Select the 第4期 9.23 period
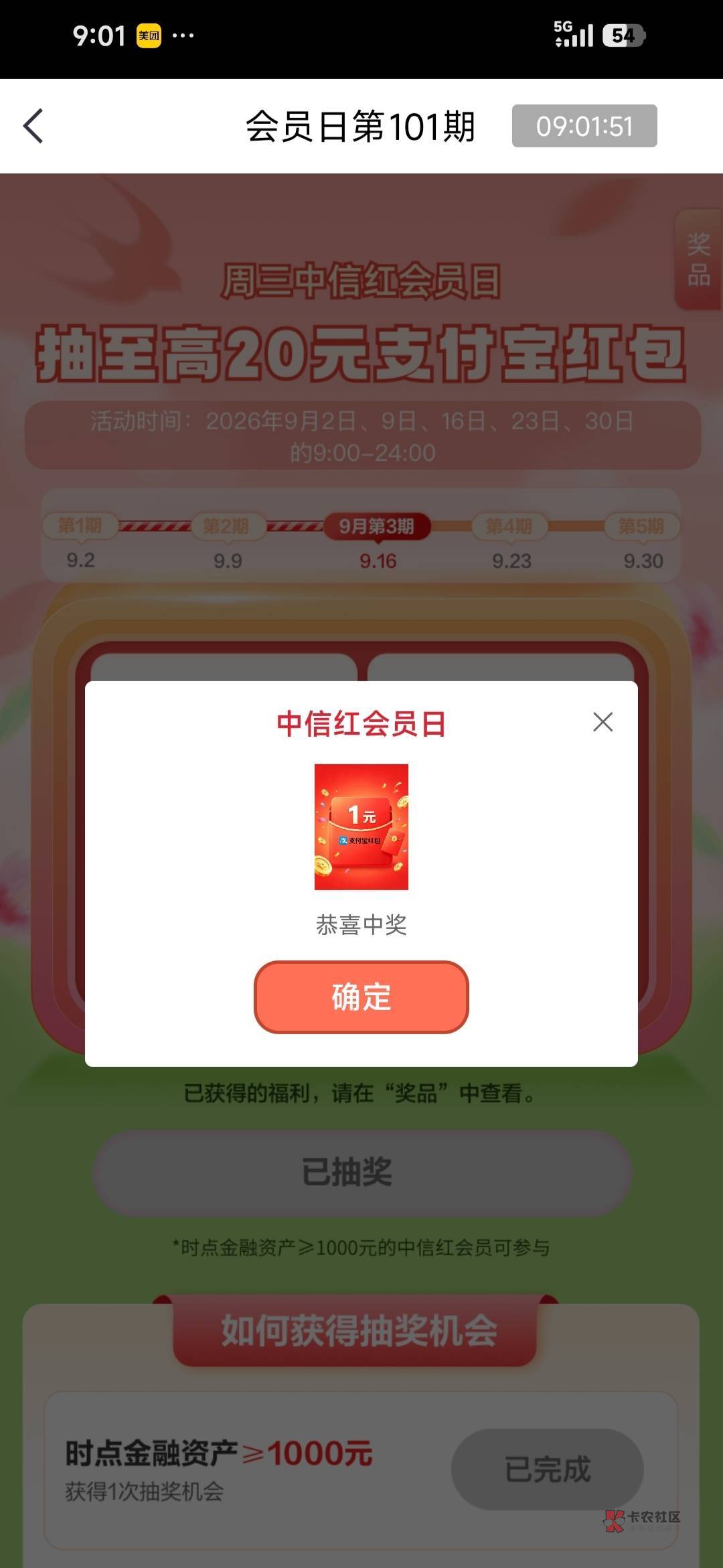Image resolution: width=723 pixels, height=1568 pixels. (x=510, y=541)
